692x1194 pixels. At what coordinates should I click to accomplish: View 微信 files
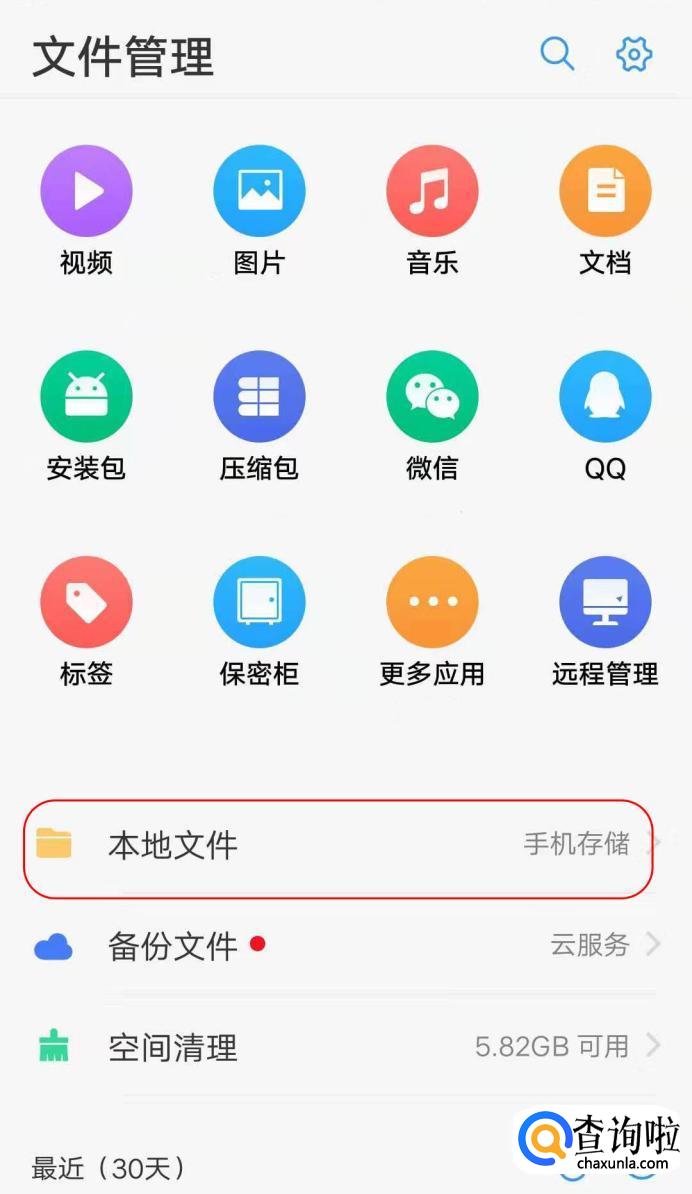coord(432,396)
